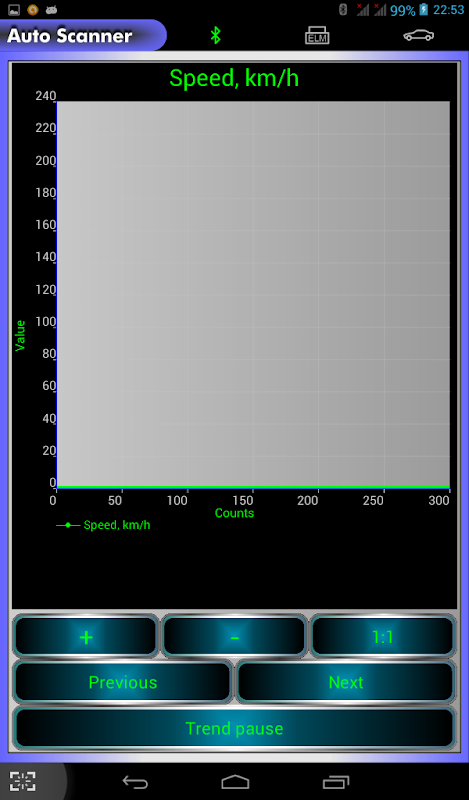
Task: Go to the Next parameter
Action: [x=345, y=682]
